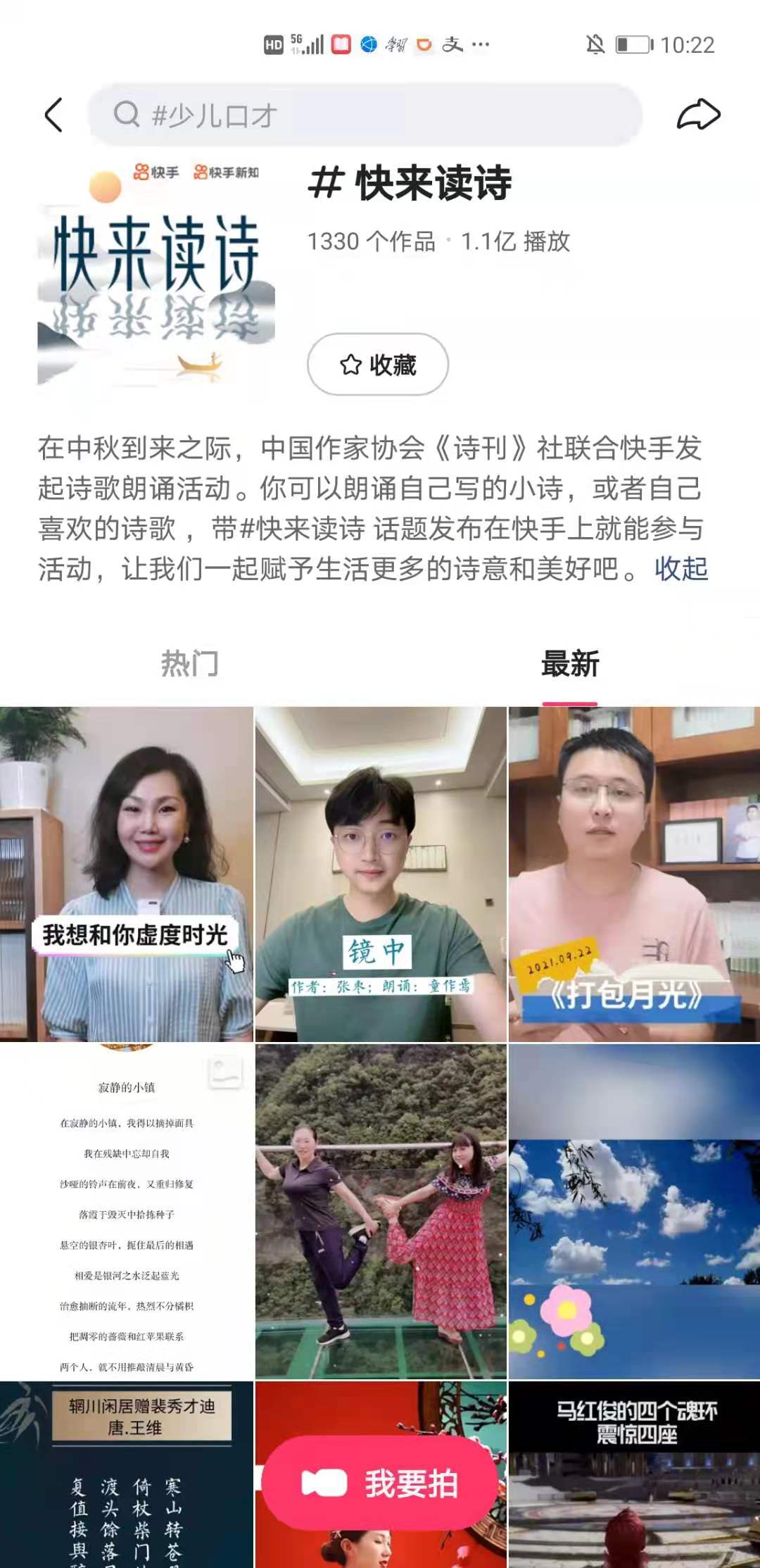Open the blue sky and clouds video
Viewport: 760px width, 1568px height.
pyautogui.click(x=633, y=1211)
